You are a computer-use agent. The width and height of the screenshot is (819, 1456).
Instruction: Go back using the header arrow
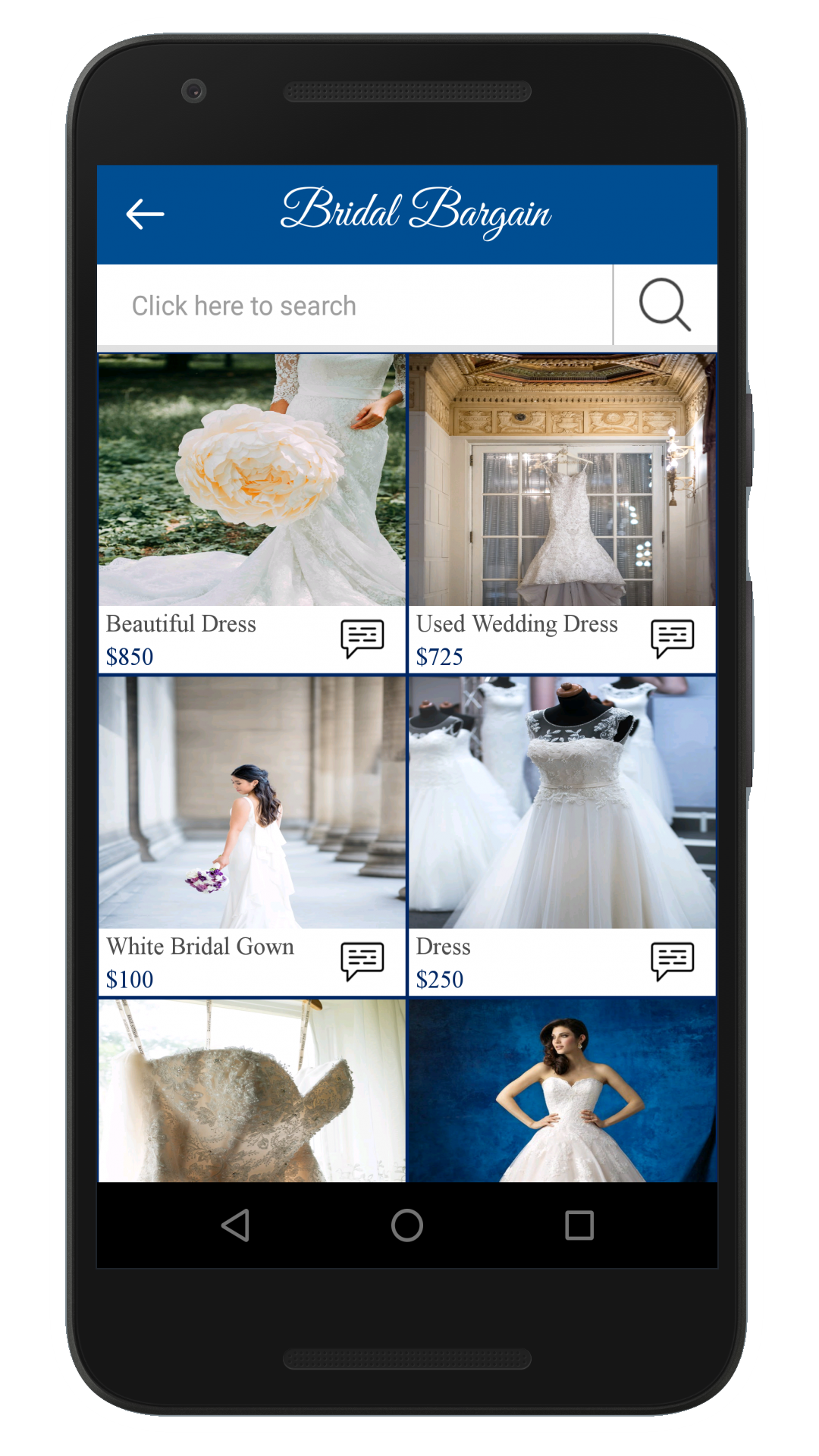pyautogui.click(x=145, y=214)
